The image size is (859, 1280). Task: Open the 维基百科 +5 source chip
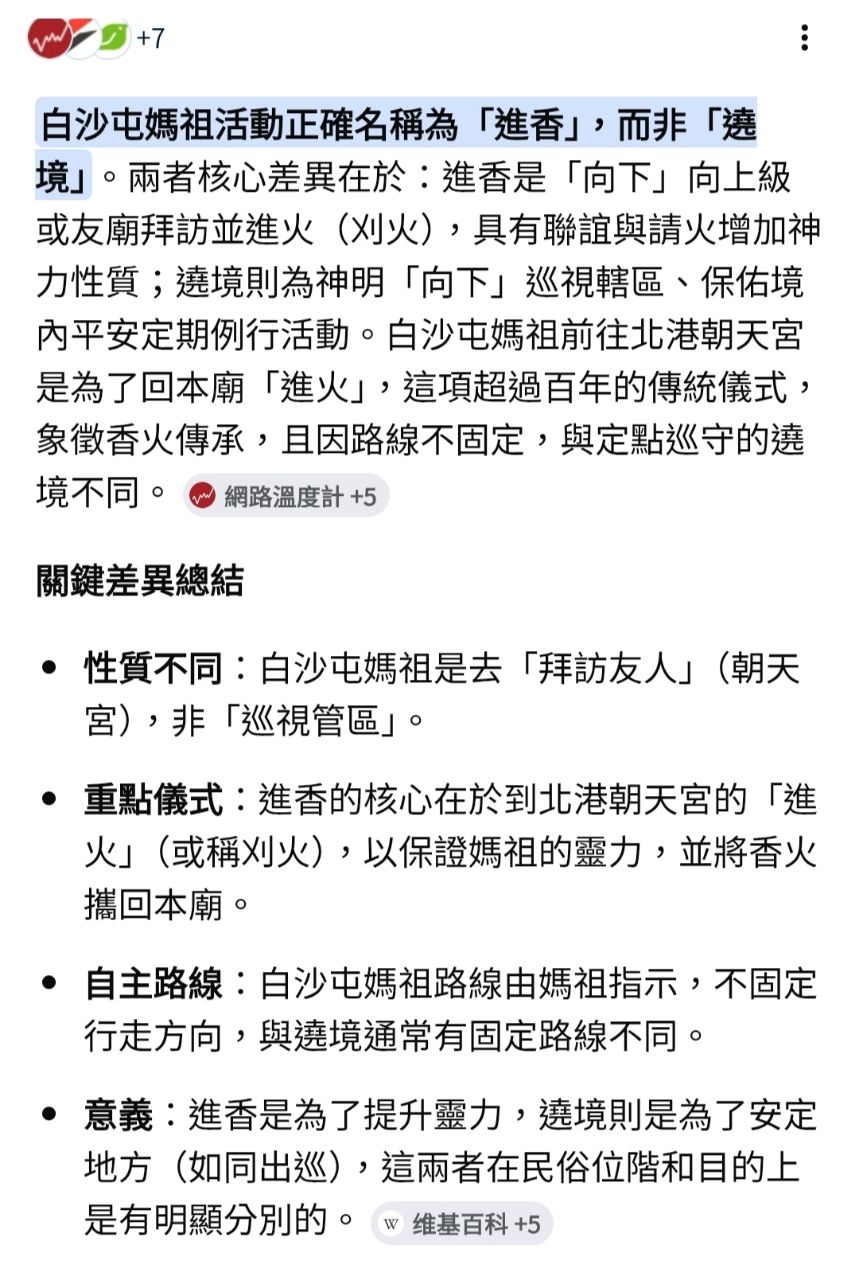pyautogui.click(x=462, y=1224)
